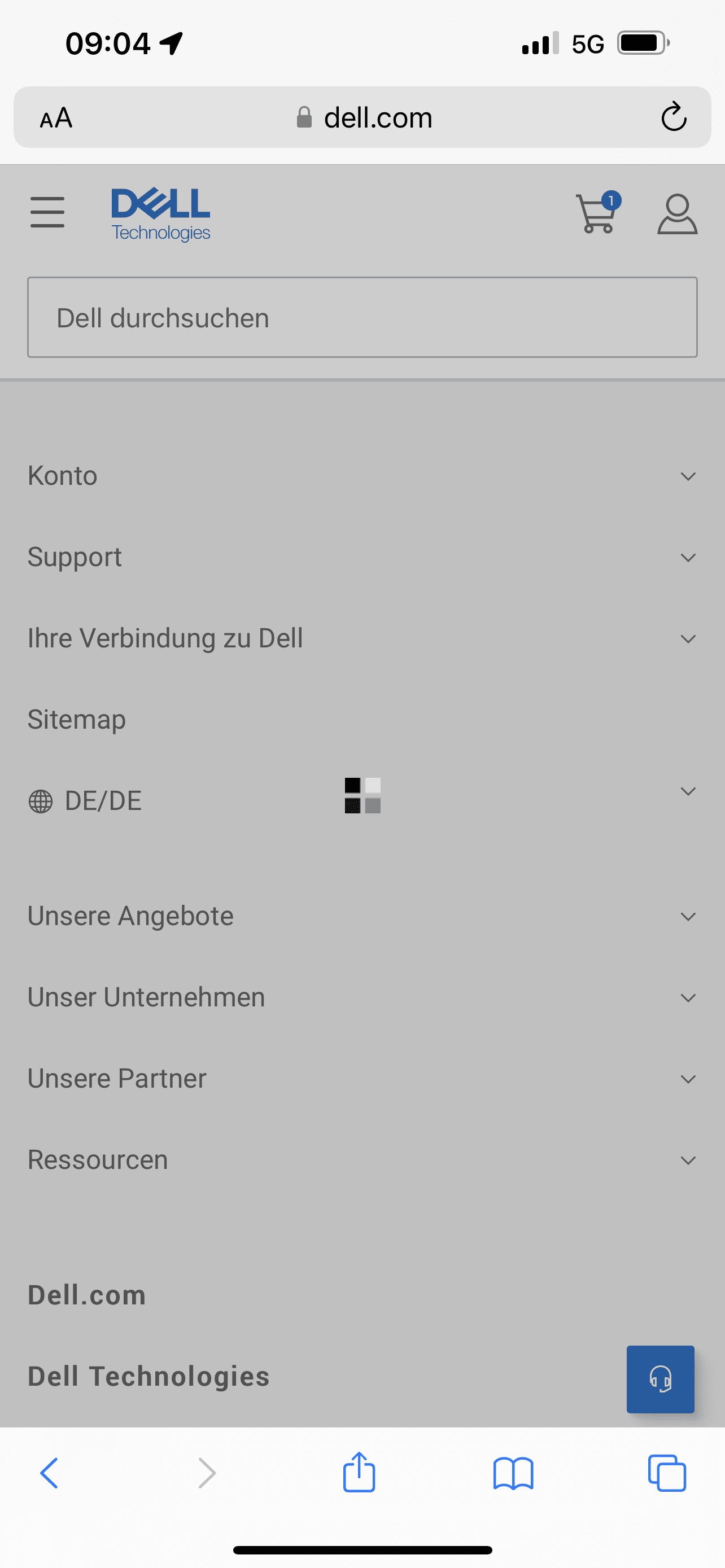
Task: Open the DE/DE region selector
Action: [x=103, y=800]
